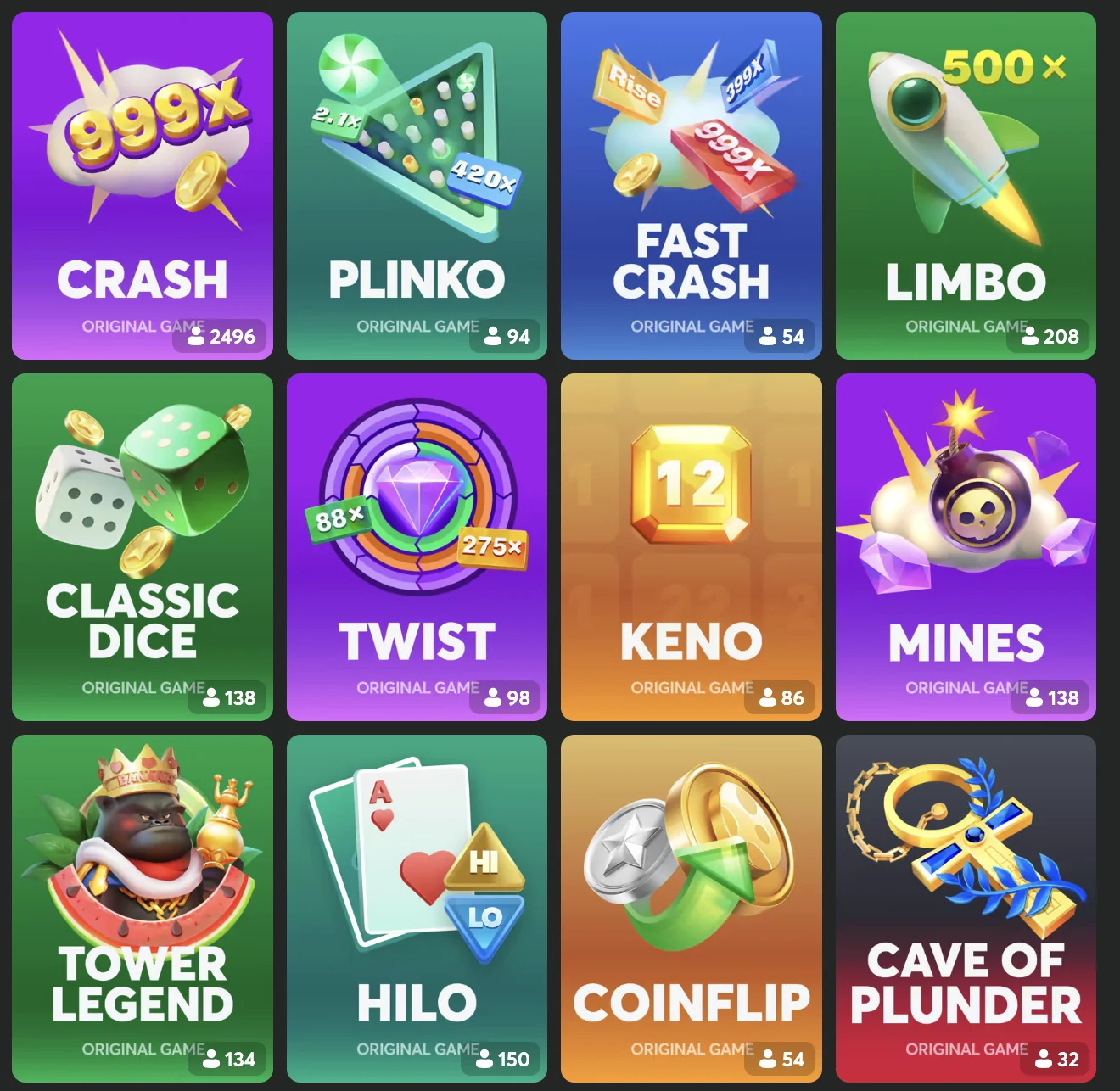The height and width of the screenshot is (1091, 1120).
Task: Launch Coinflip
Action: pyautogui.click(x=692, y=908)
